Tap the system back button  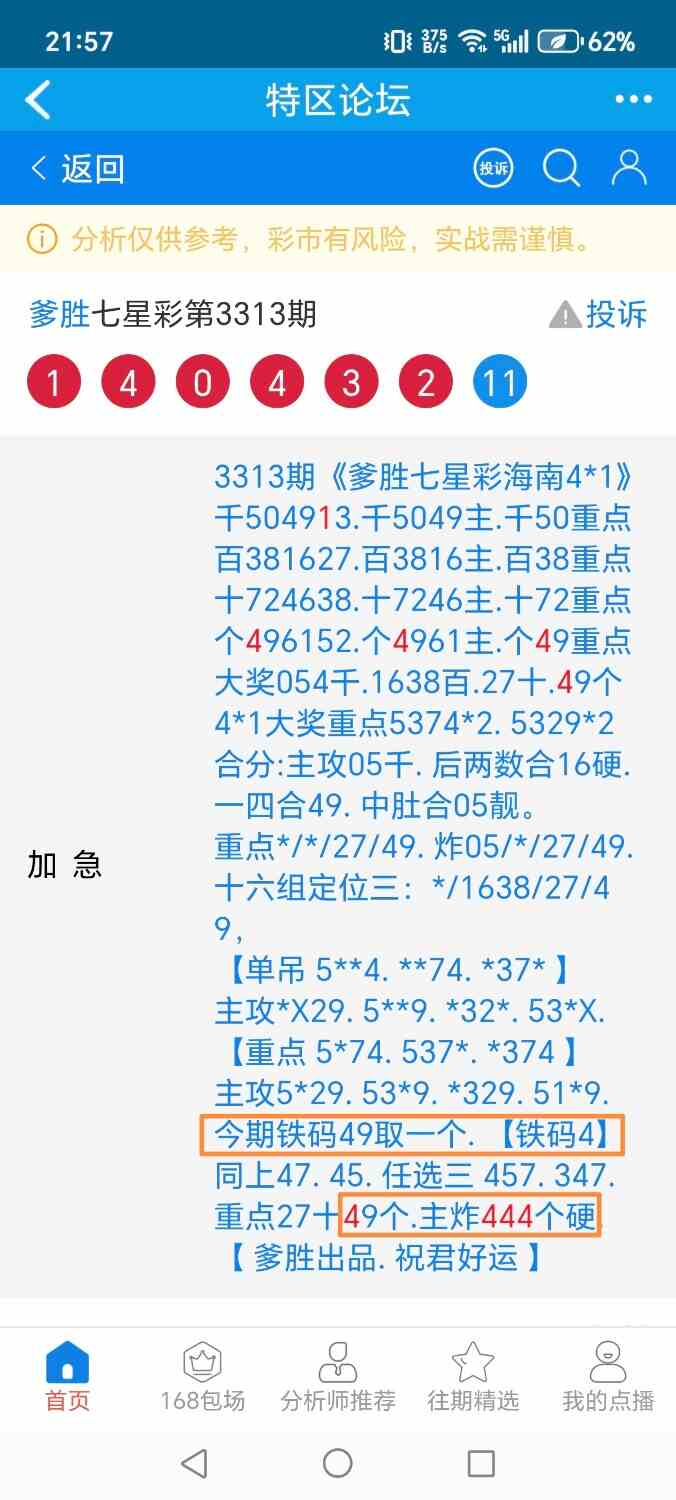194,1464
